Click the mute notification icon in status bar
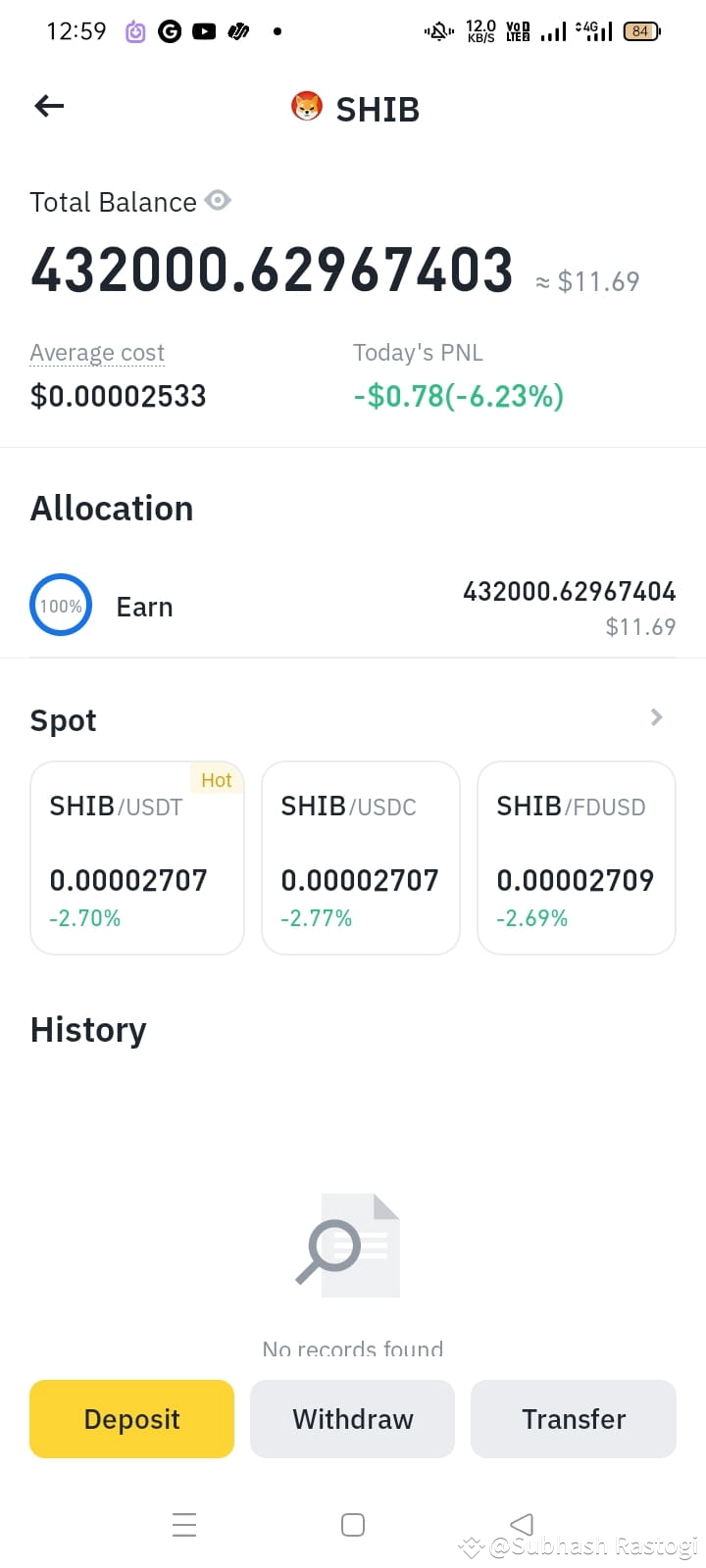Viewport: 706px width, 1568px height. pos(437,30)
